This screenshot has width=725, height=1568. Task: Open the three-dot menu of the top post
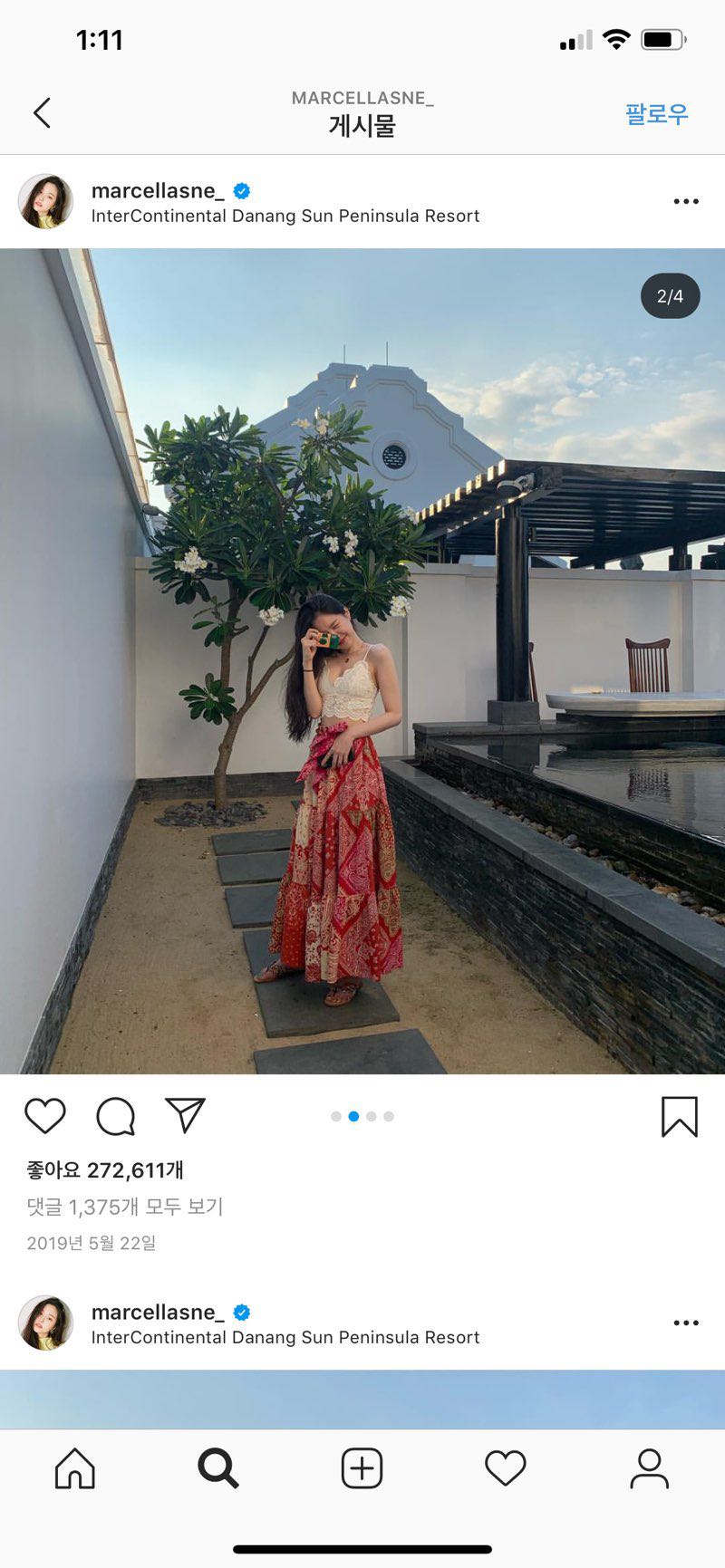pos(686,201)
